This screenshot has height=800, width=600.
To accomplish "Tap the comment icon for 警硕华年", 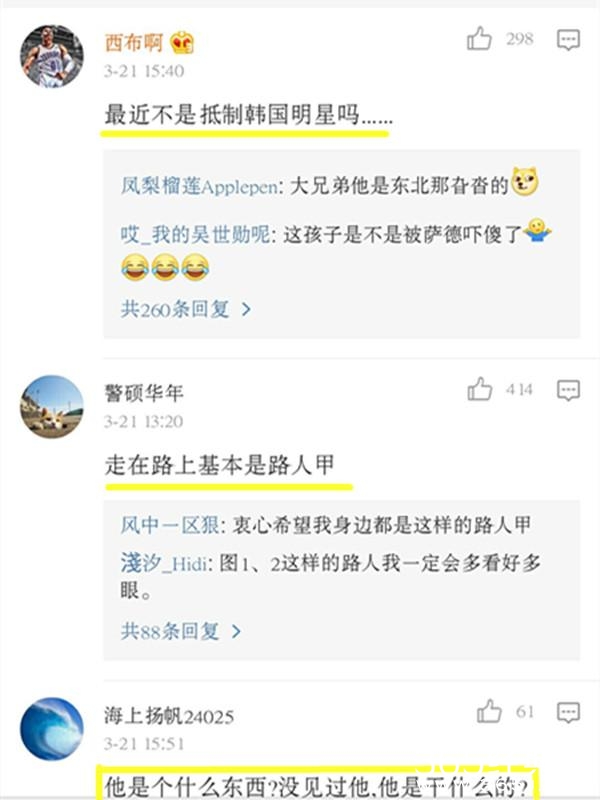I will pos(568,390).
